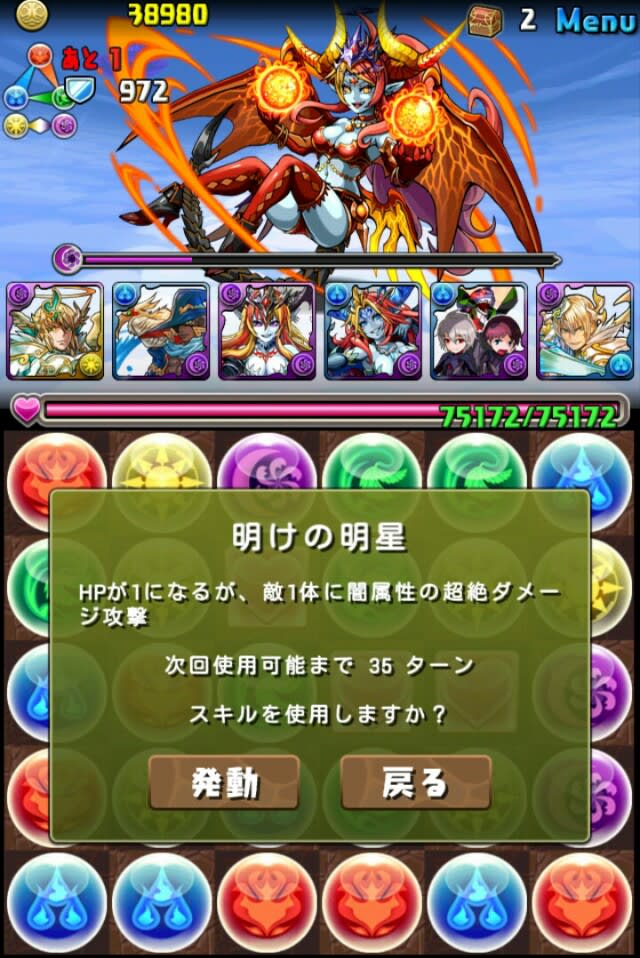This screenshot has width=640, height=958.
Task: Tap 発動 to activate the skill
Action: [x=224, y=782]
